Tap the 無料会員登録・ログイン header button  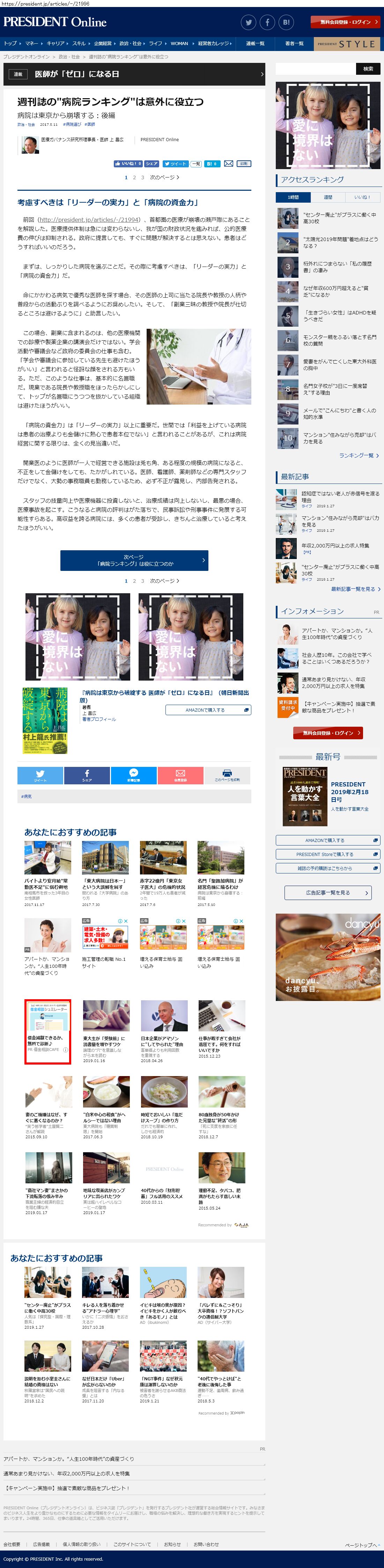[x=346, y=22]
